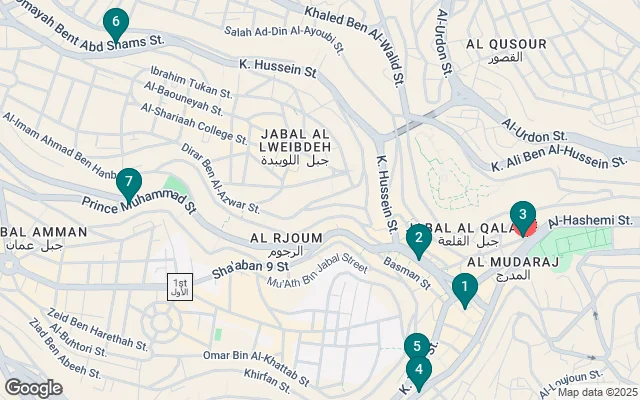Open map marker number 6
The height and width of the screenshot is (400, 640).
[x=115, y=22]
